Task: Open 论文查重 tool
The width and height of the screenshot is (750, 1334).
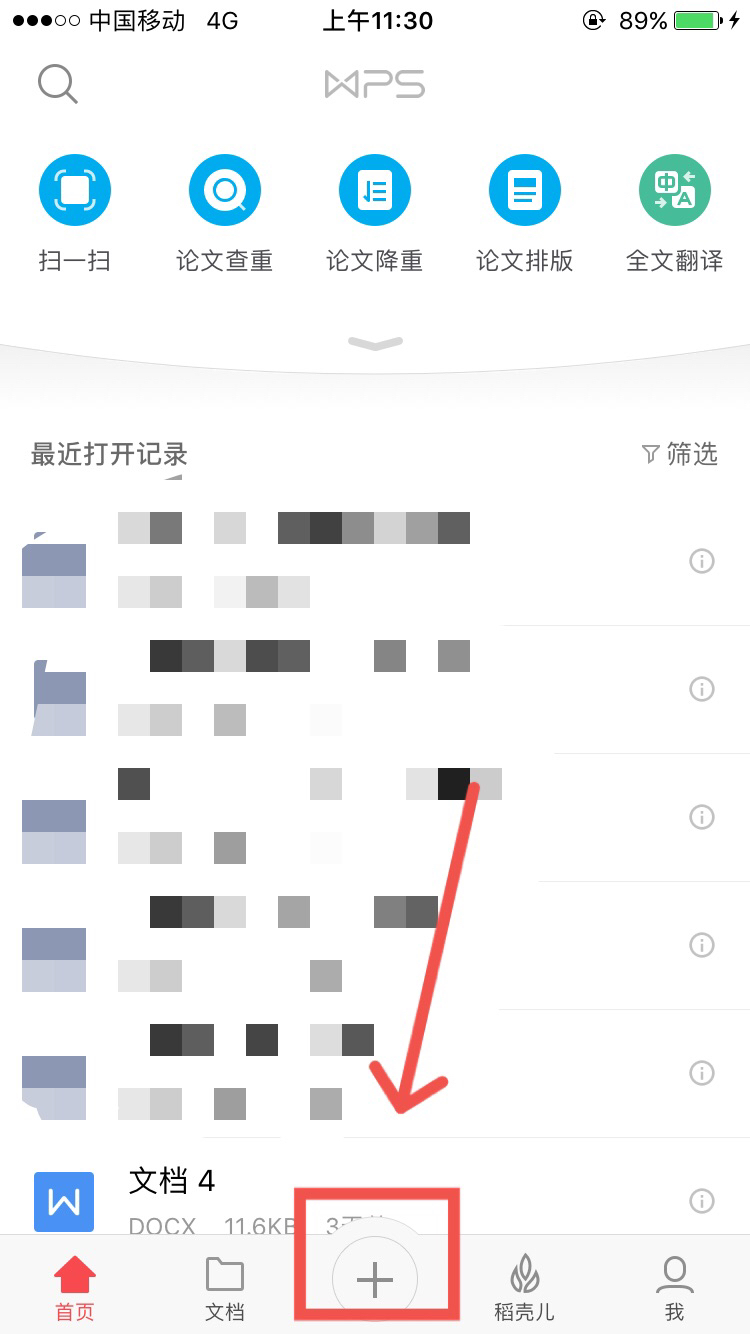Action: (225, 190)
